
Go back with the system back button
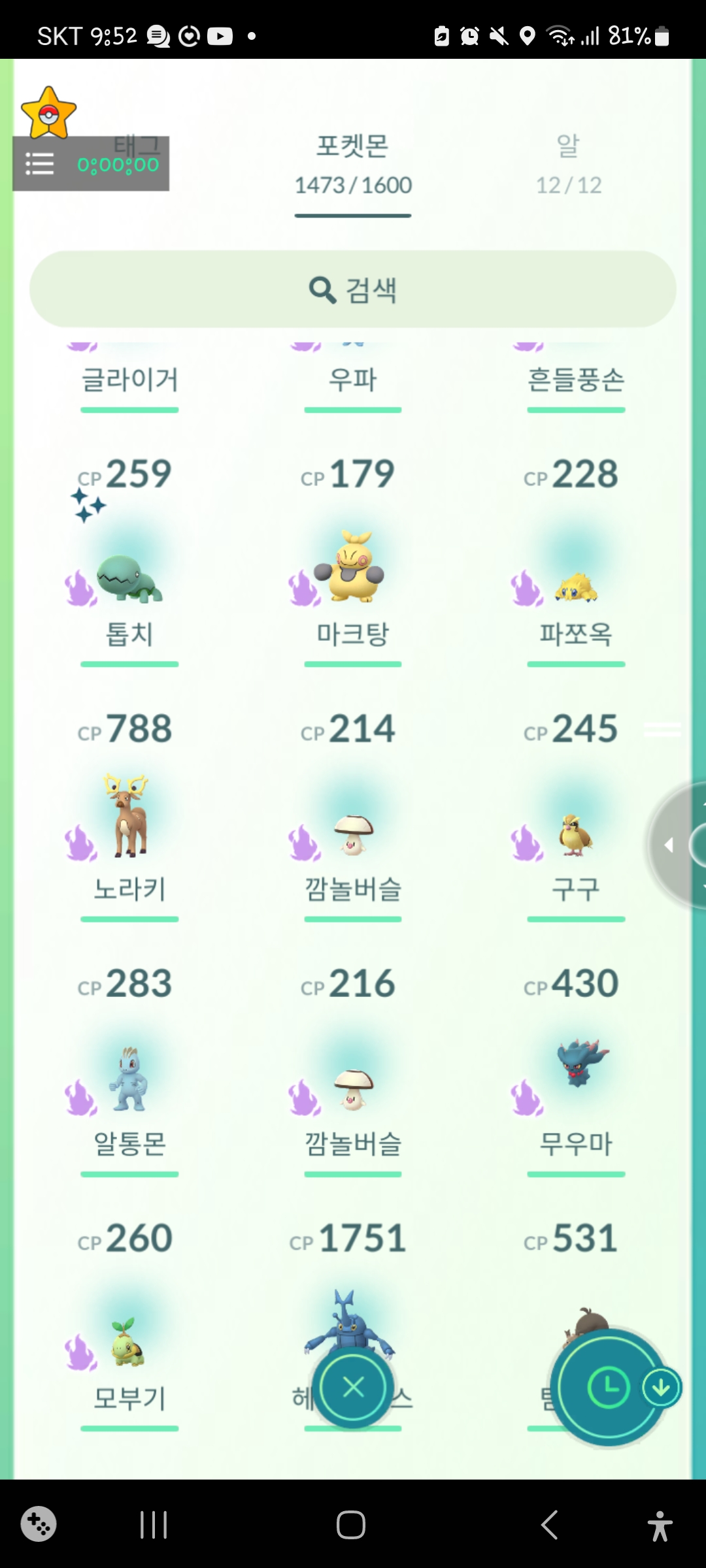tap(550, 1525)
